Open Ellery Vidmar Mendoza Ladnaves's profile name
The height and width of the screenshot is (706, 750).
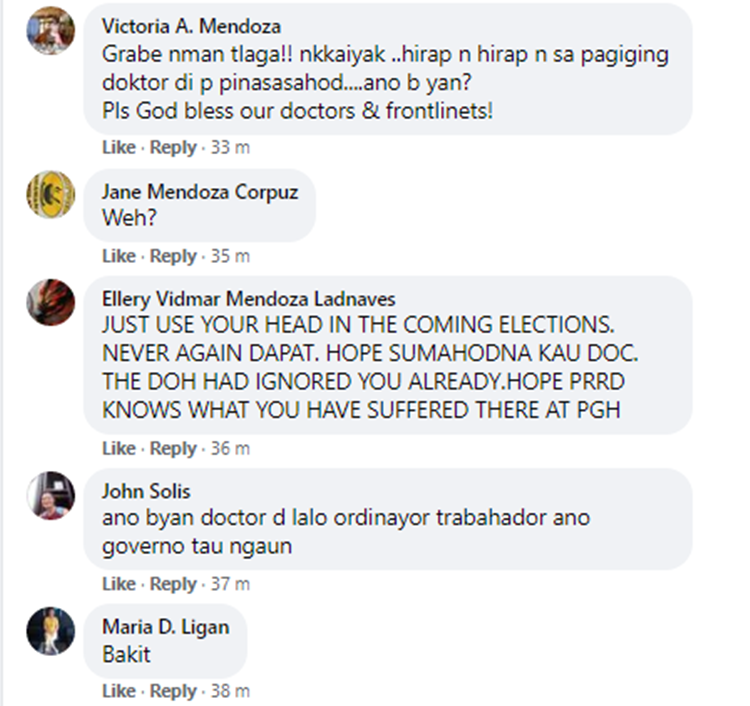tap(248, 298)
